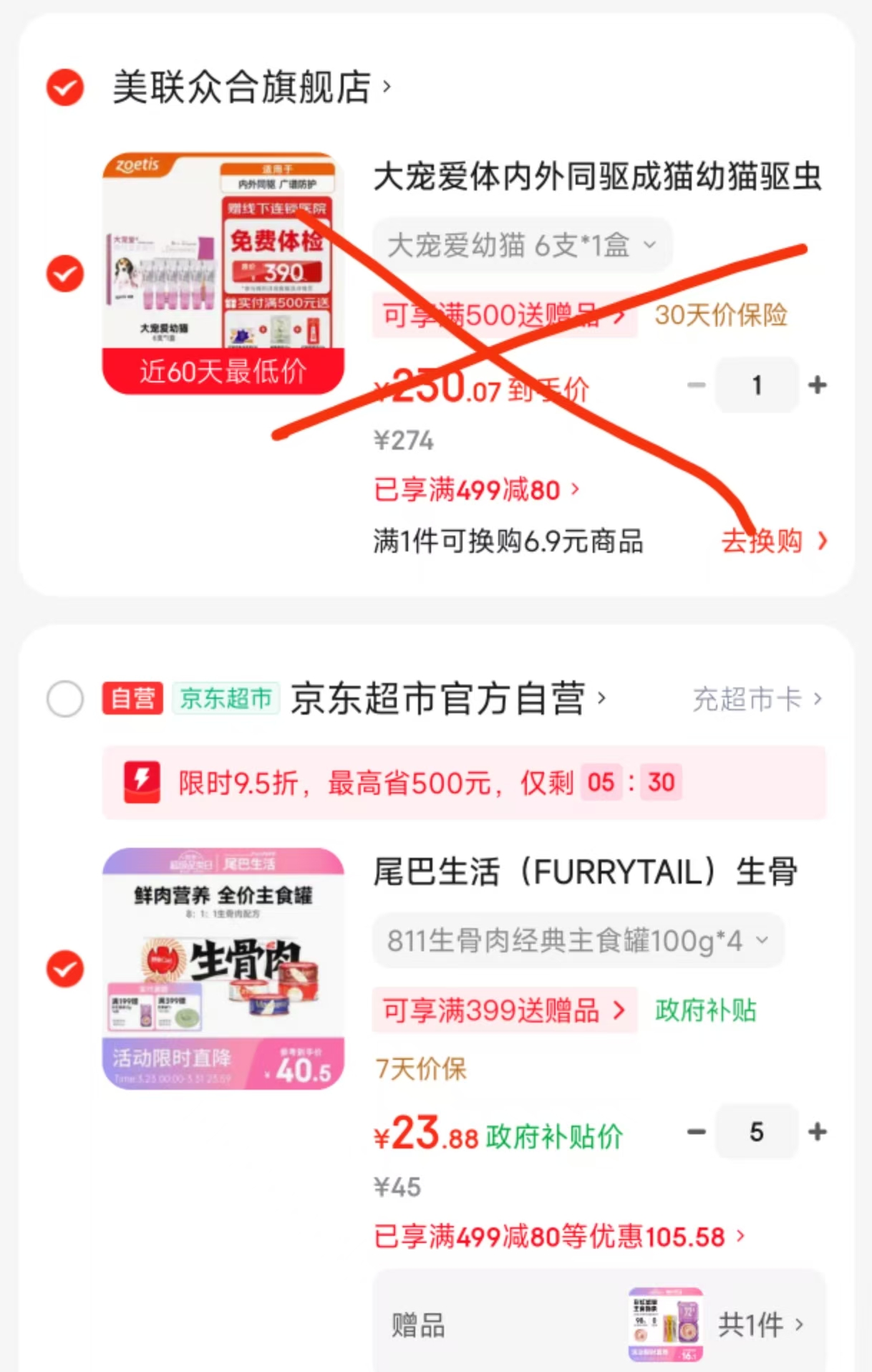Image resolution: width=872 pixels, height=1372 pixels.
Task: Select all 京东超市官方自营 items
Action: (65, 698)
